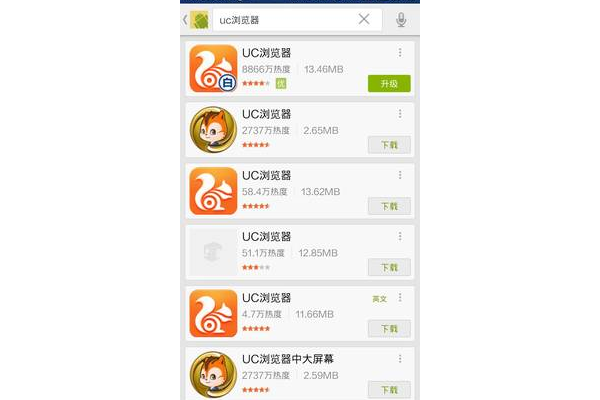Clear the search text with the X
This screenshot has width=600, height=400.
tap(364, 19)
